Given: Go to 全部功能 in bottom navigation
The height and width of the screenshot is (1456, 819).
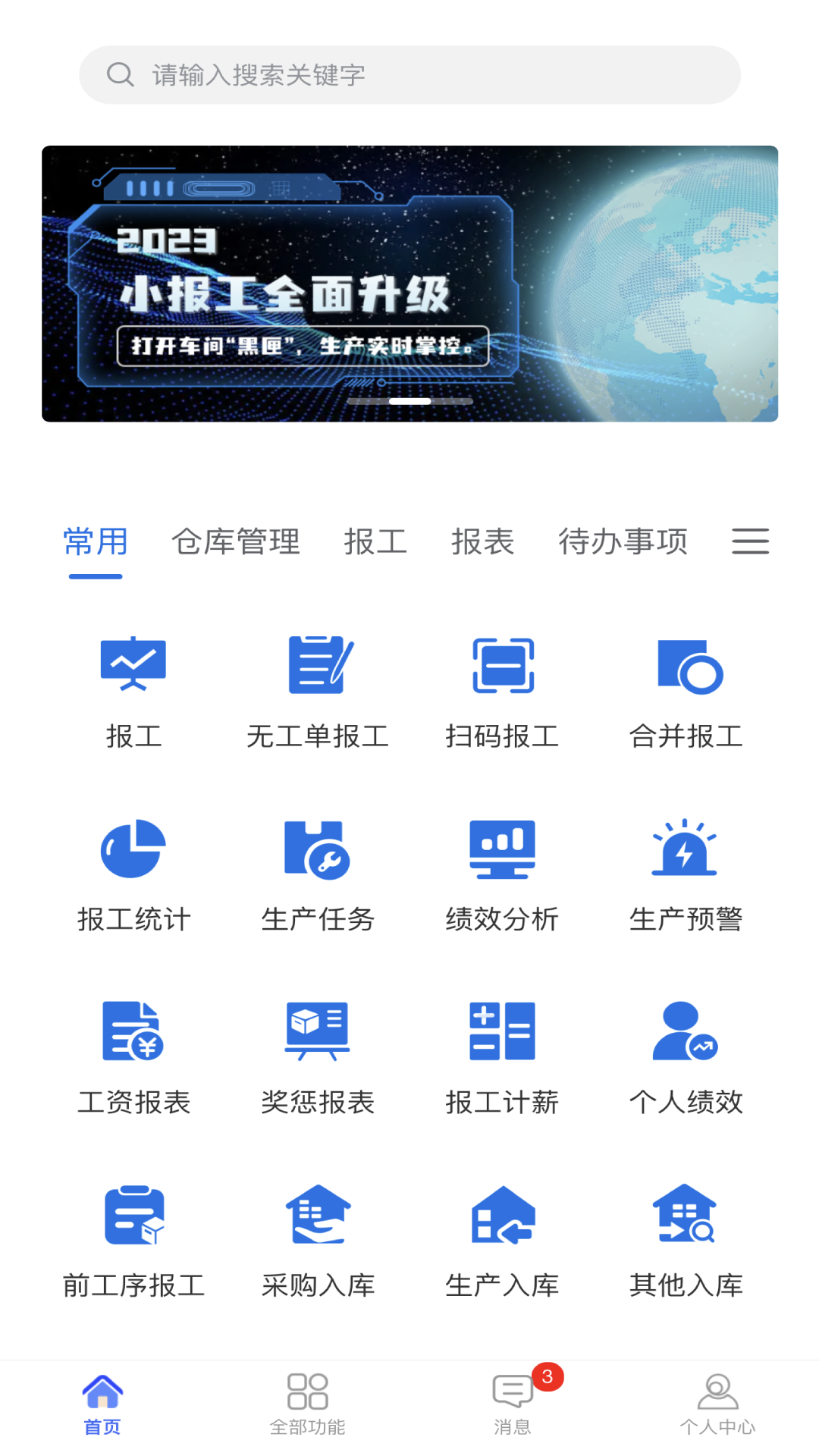Looking at the screenshot, I should 307,1404.
